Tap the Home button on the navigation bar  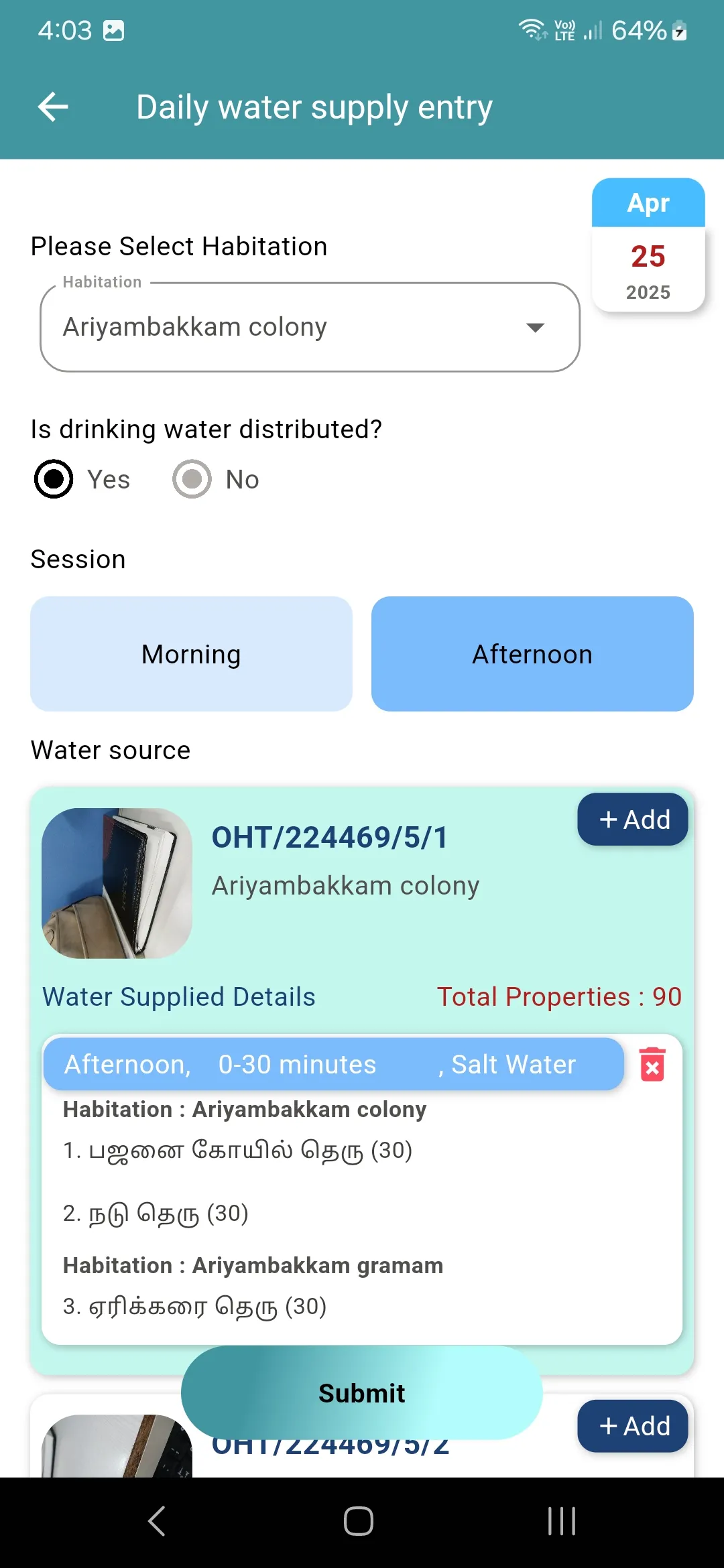(357, 1521)
